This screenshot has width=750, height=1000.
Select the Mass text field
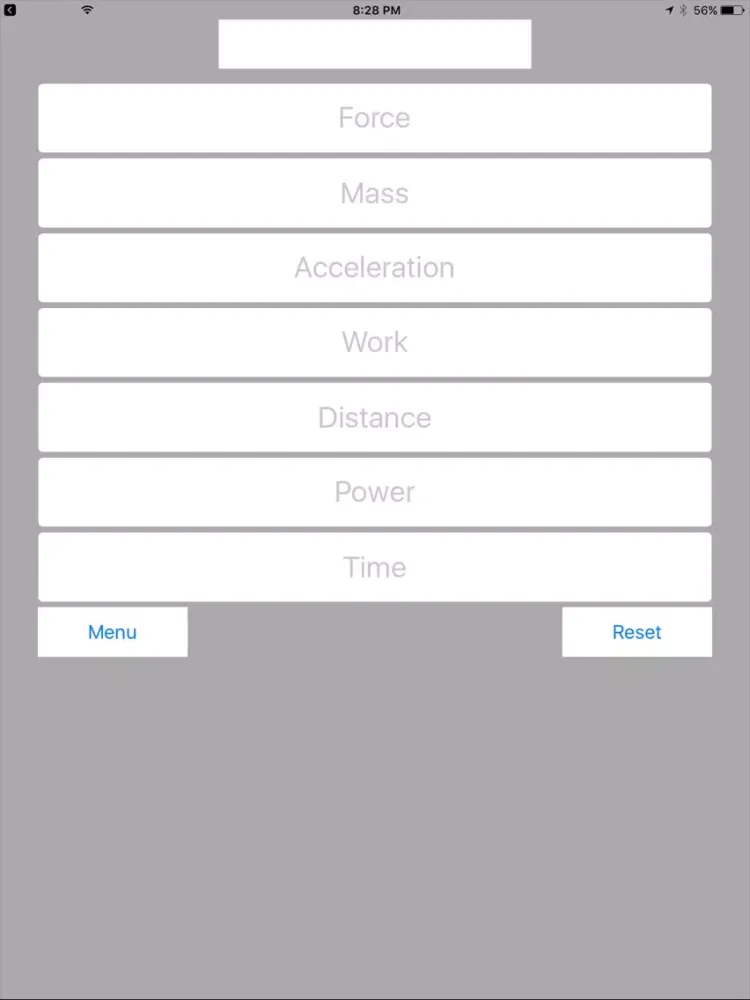(375, 193)
